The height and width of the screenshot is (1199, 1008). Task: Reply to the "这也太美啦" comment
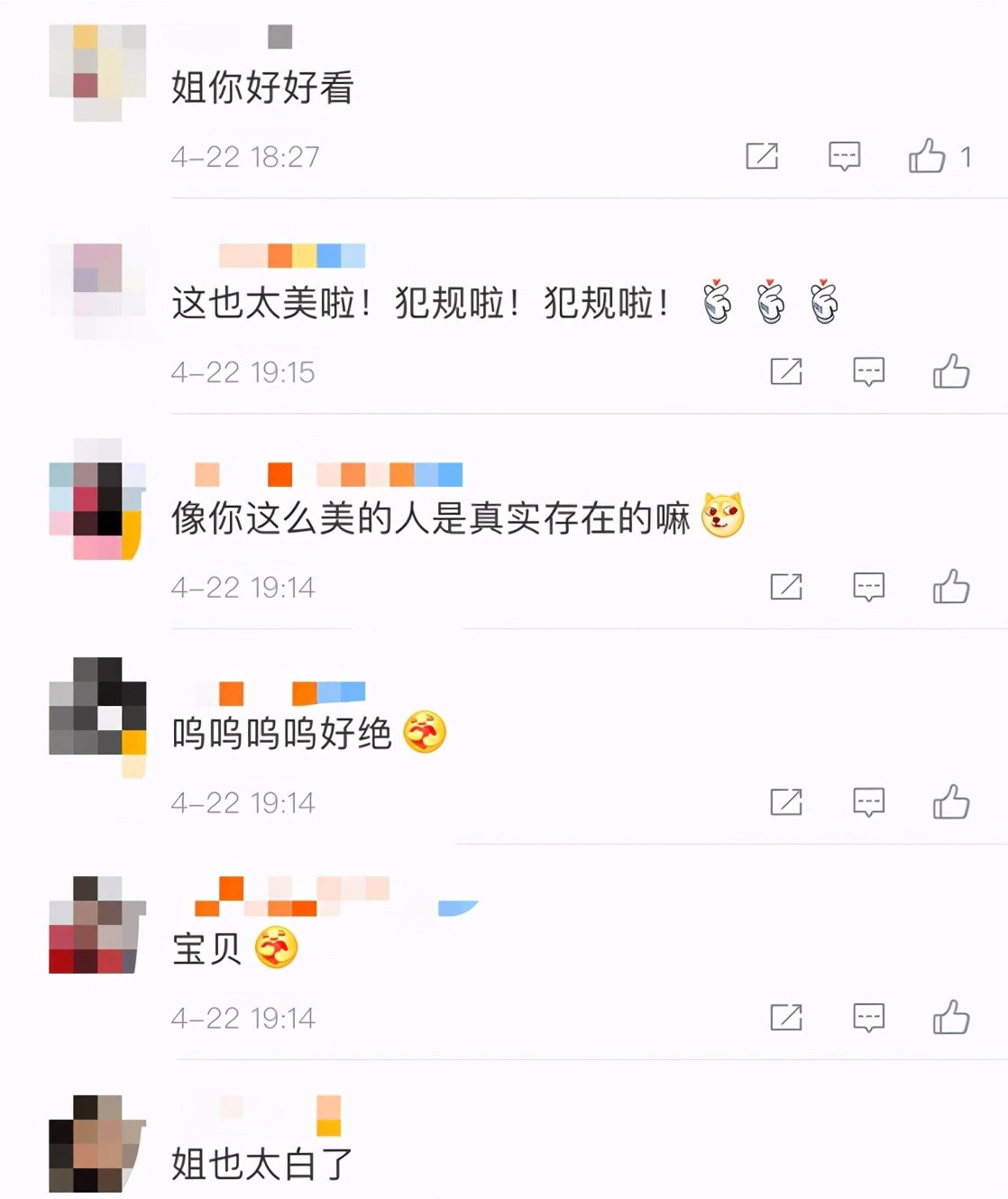tap(868, 371)
